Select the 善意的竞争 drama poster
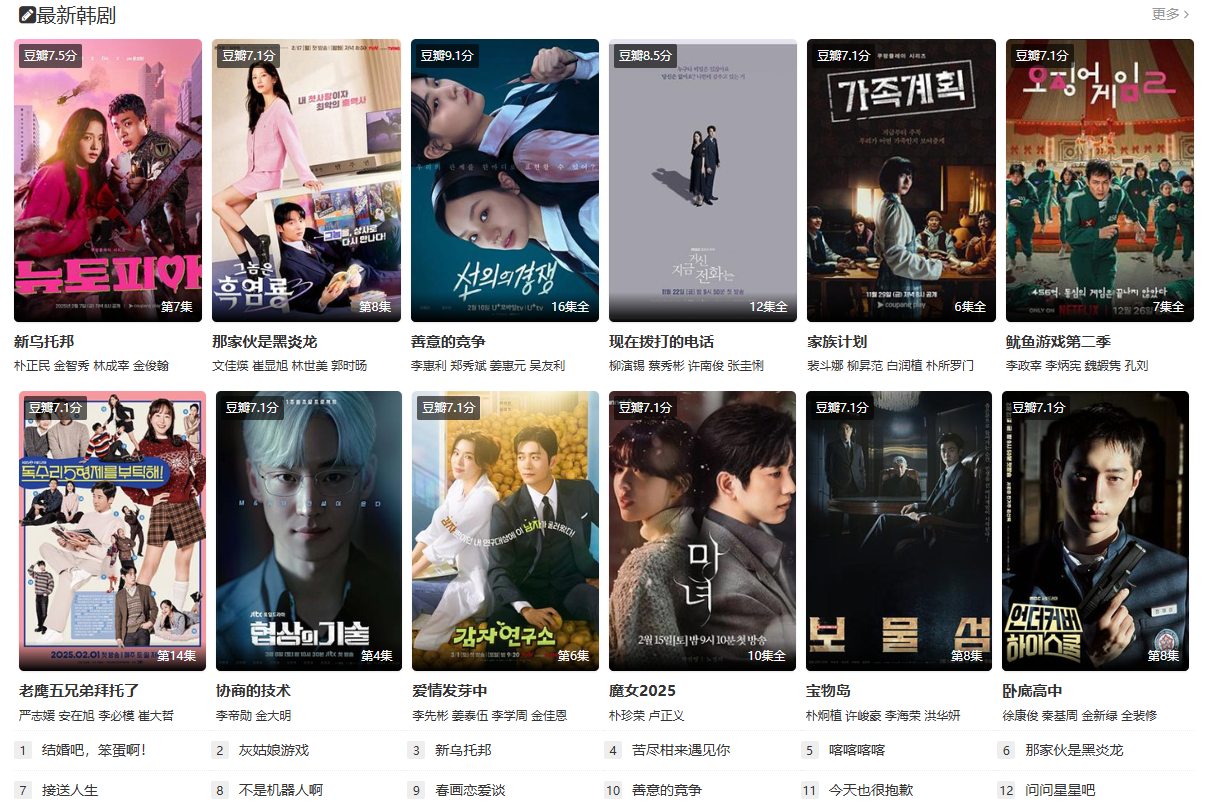The image size is (1227, 811). pyautogui.click(x=505, y=181)
